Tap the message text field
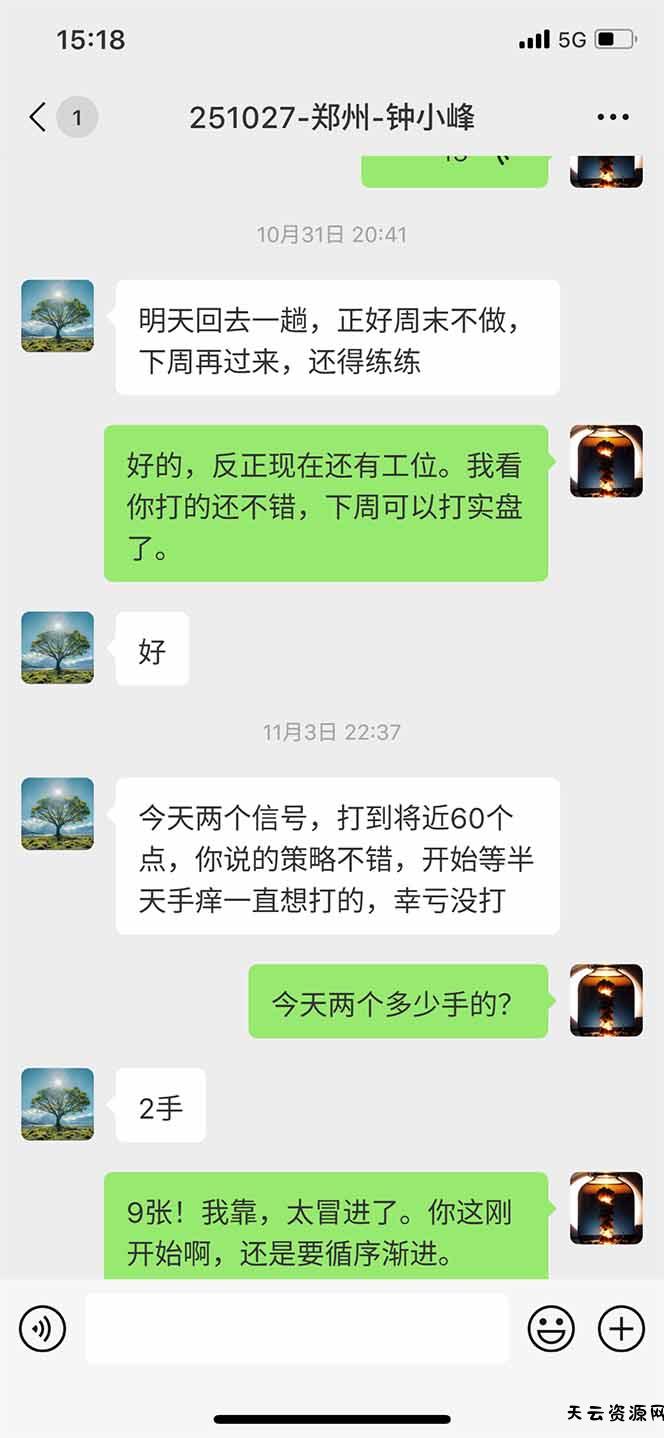The width and height of the screenshot is (664, 1438). [297, 1329]
